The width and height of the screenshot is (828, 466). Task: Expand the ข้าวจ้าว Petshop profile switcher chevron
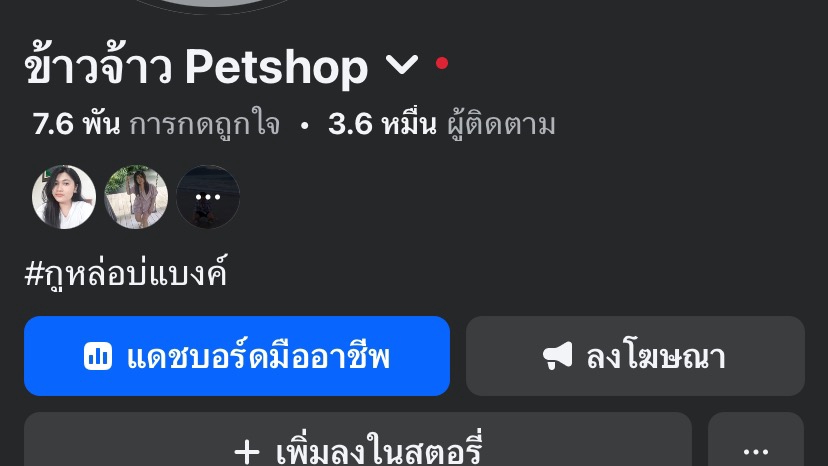click(x=401, y=66)
